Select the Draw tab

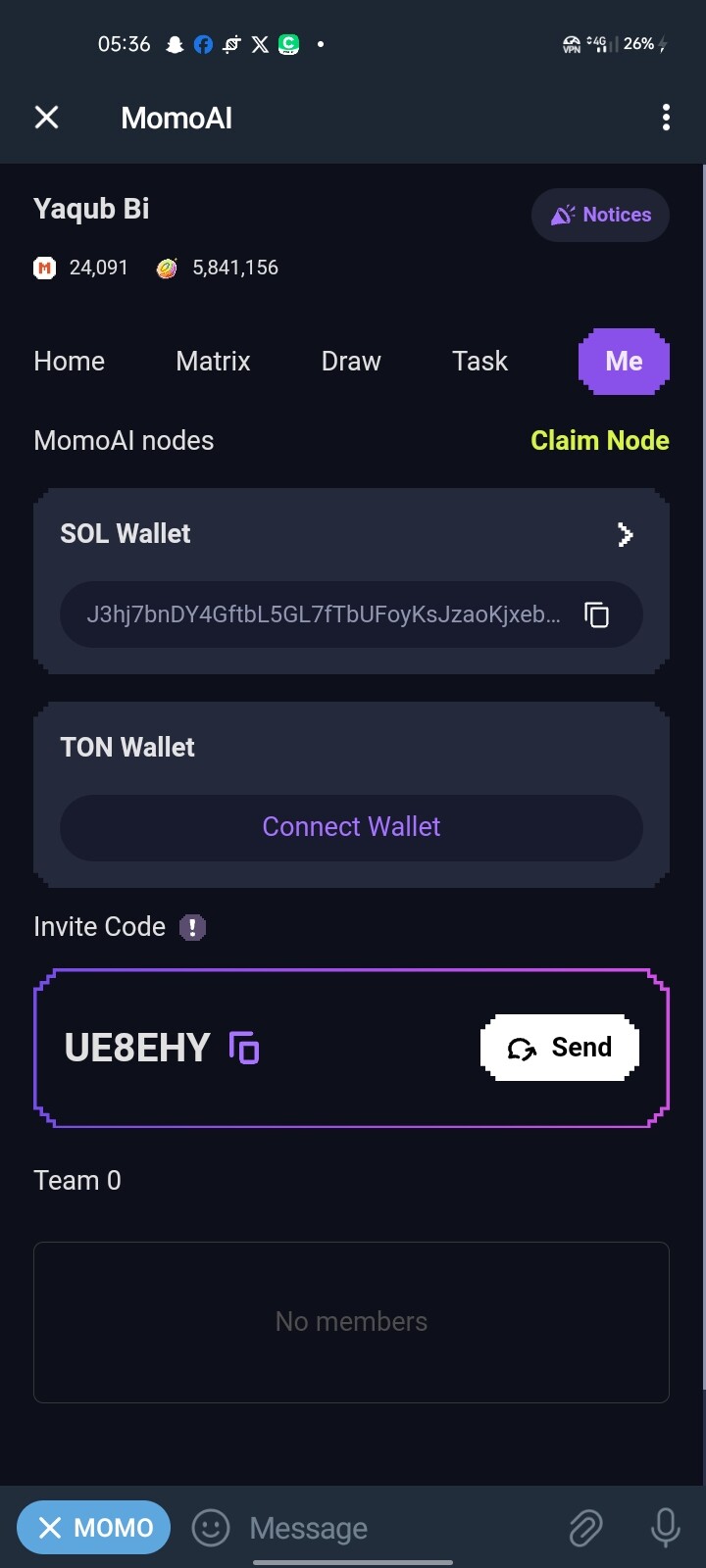coord(351,362)
